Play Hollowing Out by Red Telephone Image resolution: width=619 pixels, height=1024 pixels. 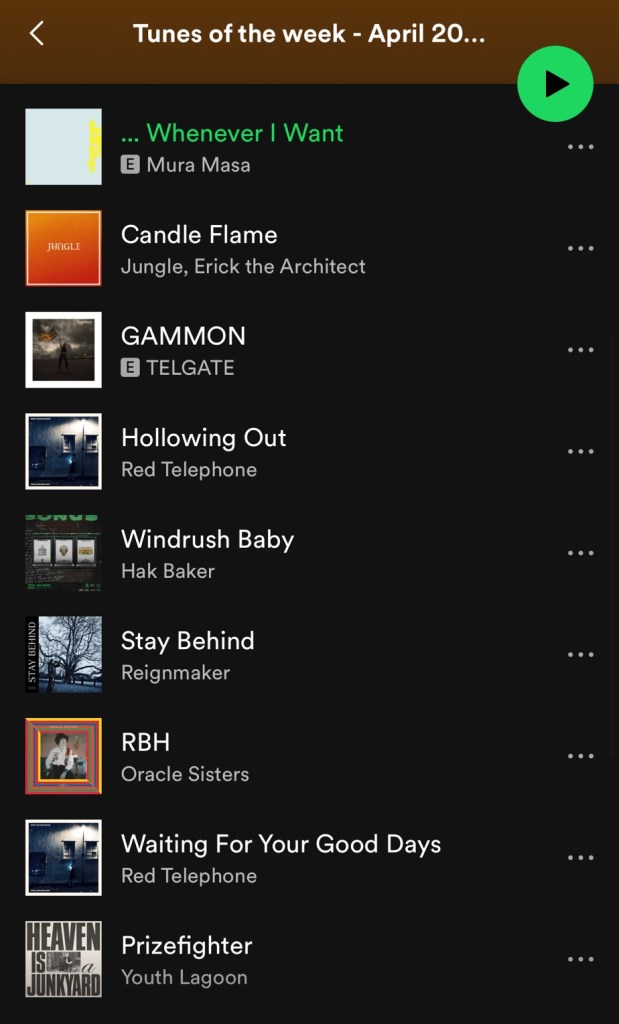[204, 439]
